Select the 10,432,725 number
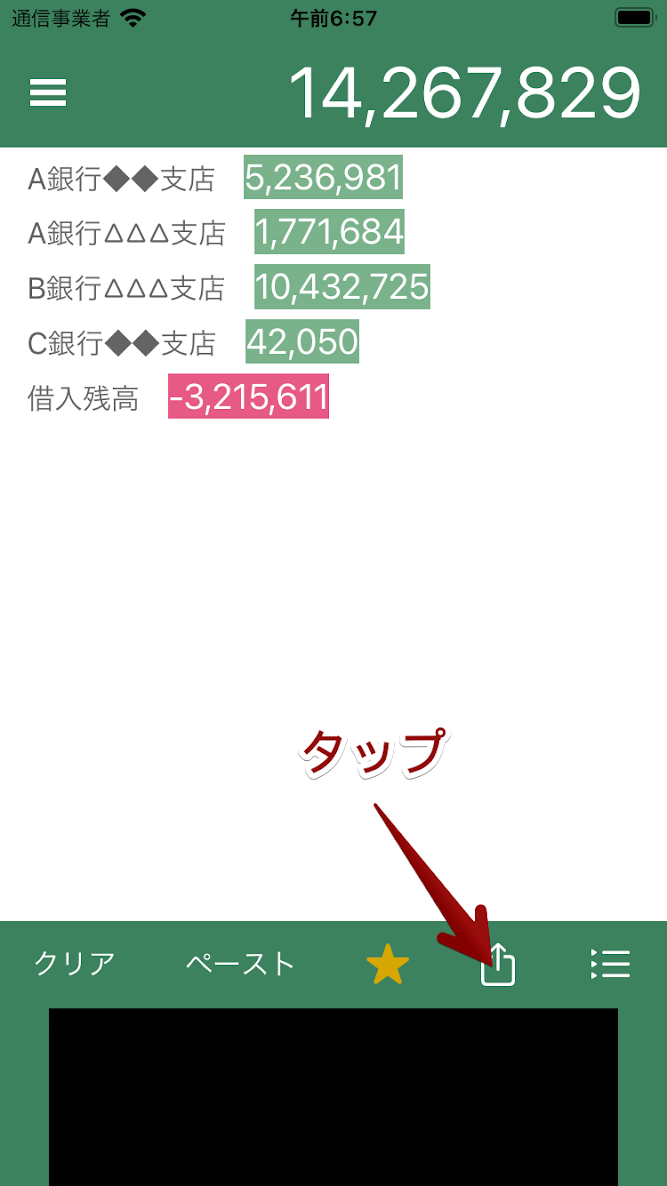Viewport: 667px width, 1186px height. tap(342, 287)
